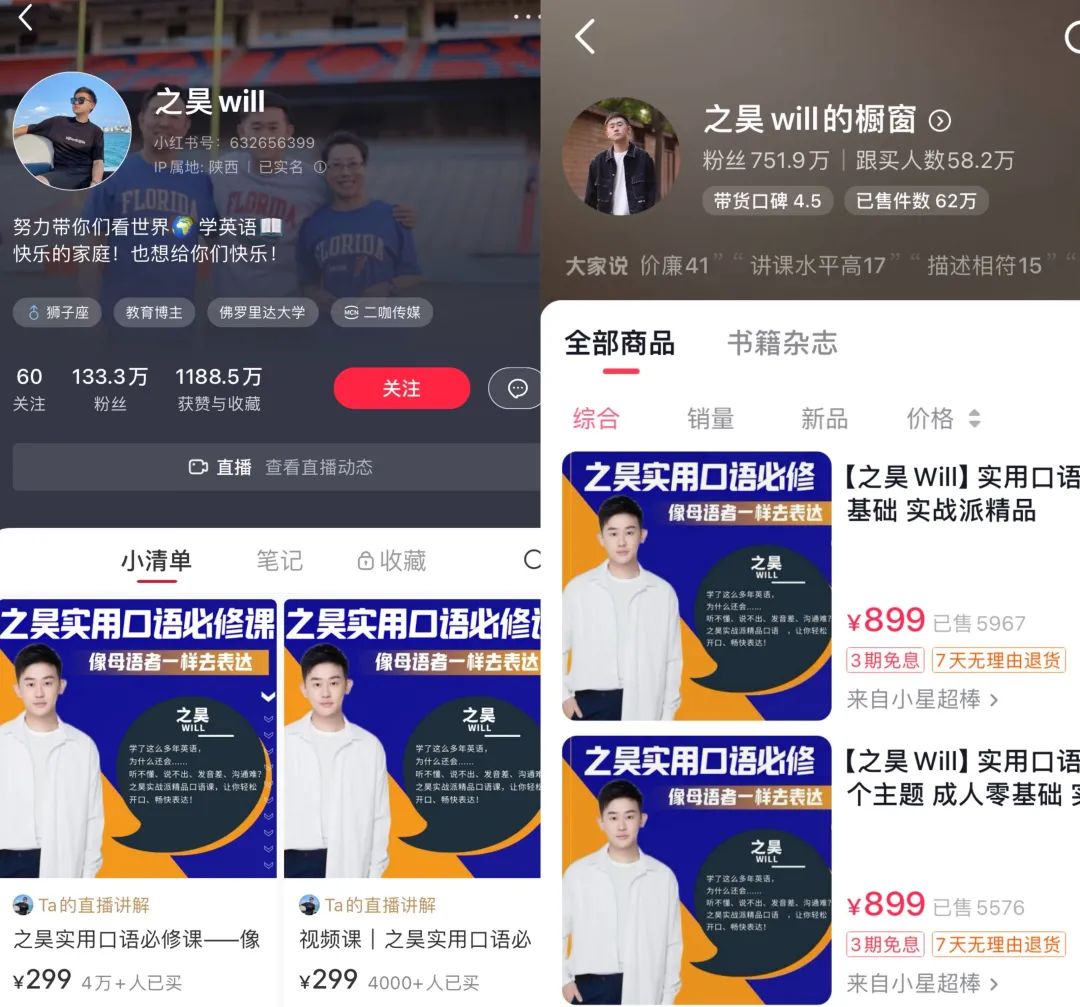Open the message icon next to 关注
This screenshot has width=1080, height=1007.
(515, 388)
